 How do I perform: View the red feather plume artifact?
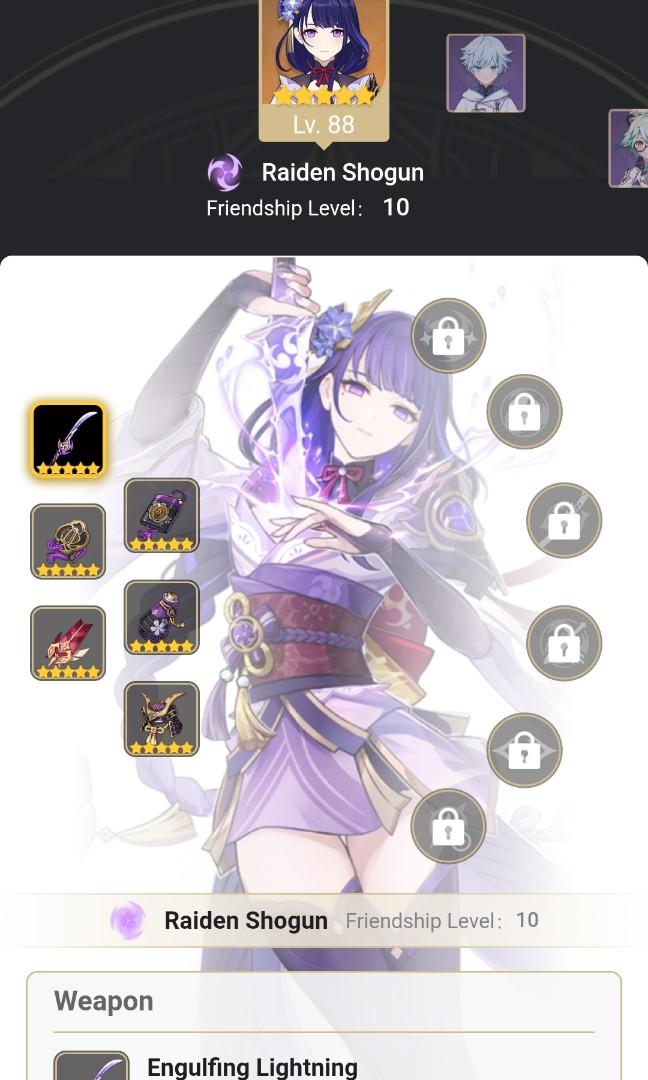pos(68,643)
